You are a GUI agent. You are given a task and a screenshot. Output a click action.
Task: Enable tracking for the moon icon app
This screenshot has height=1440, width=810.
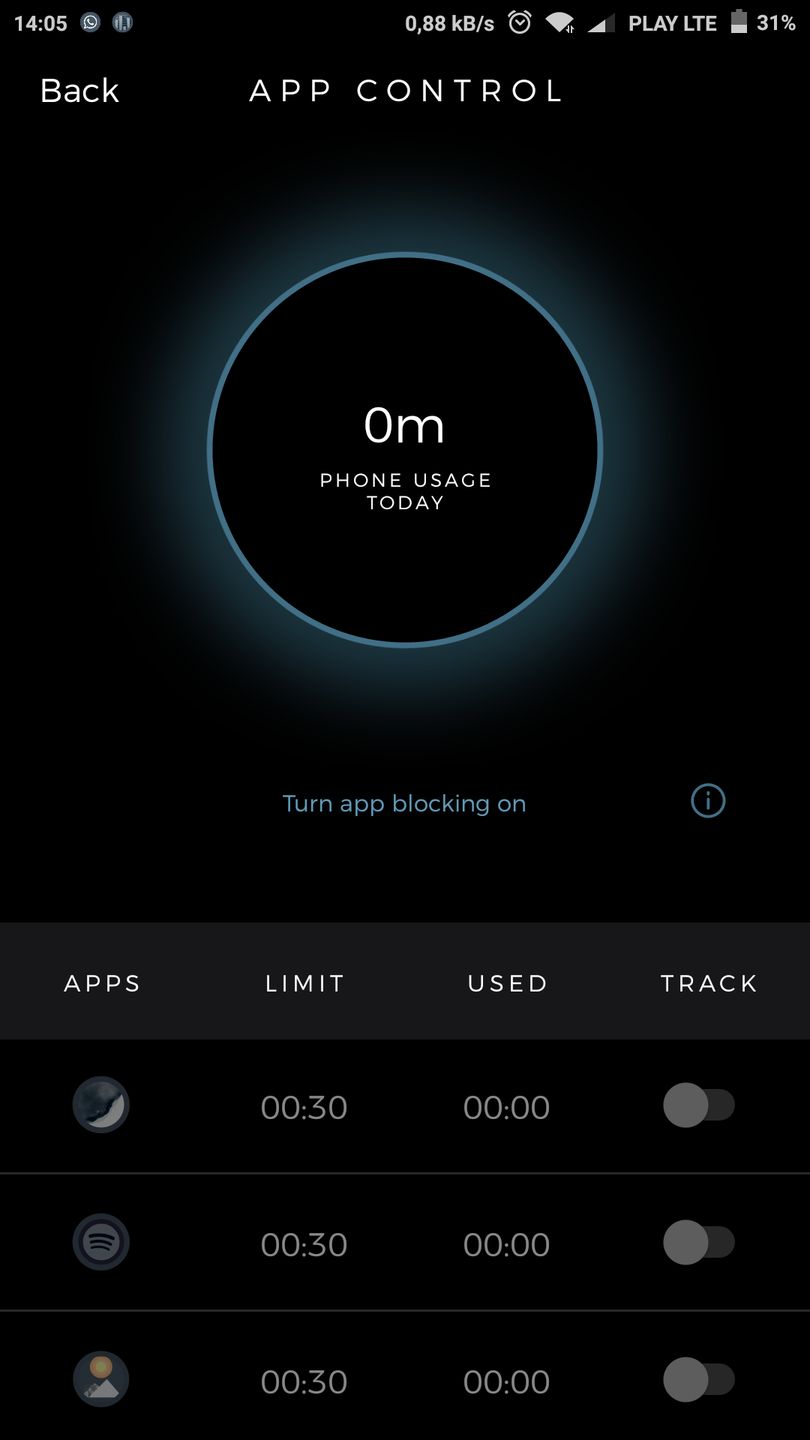[699, 1106]
